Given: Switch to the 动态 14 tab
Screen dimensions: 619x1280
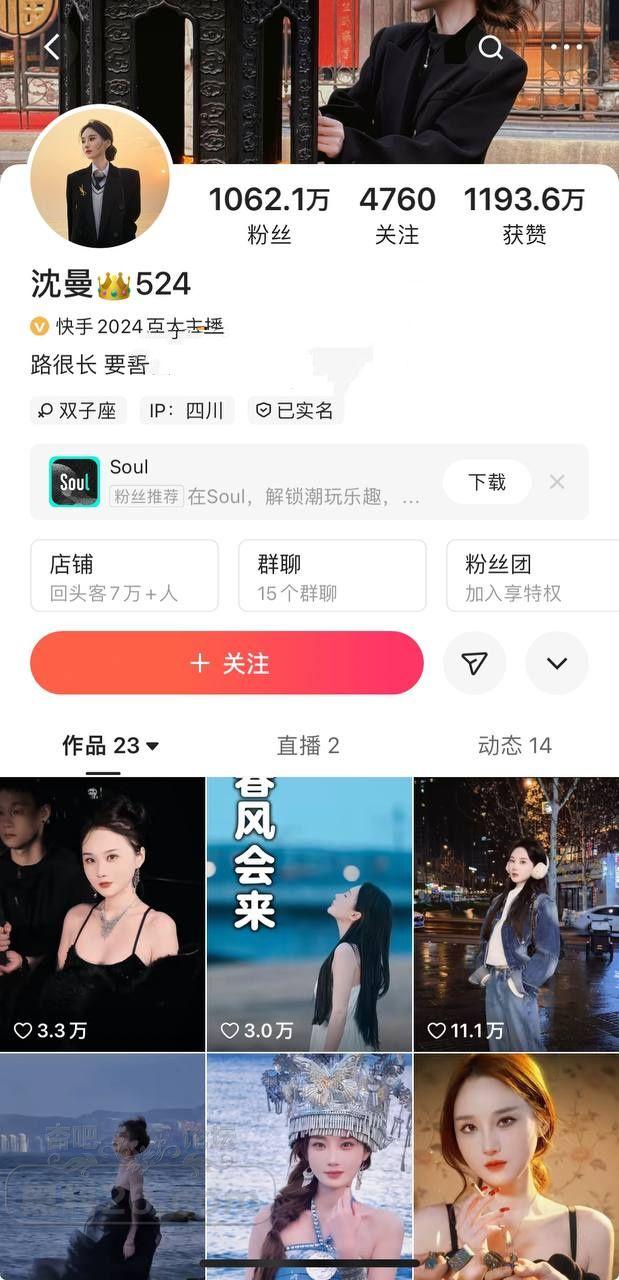Looking at the screenshot, I should [514, 746].
